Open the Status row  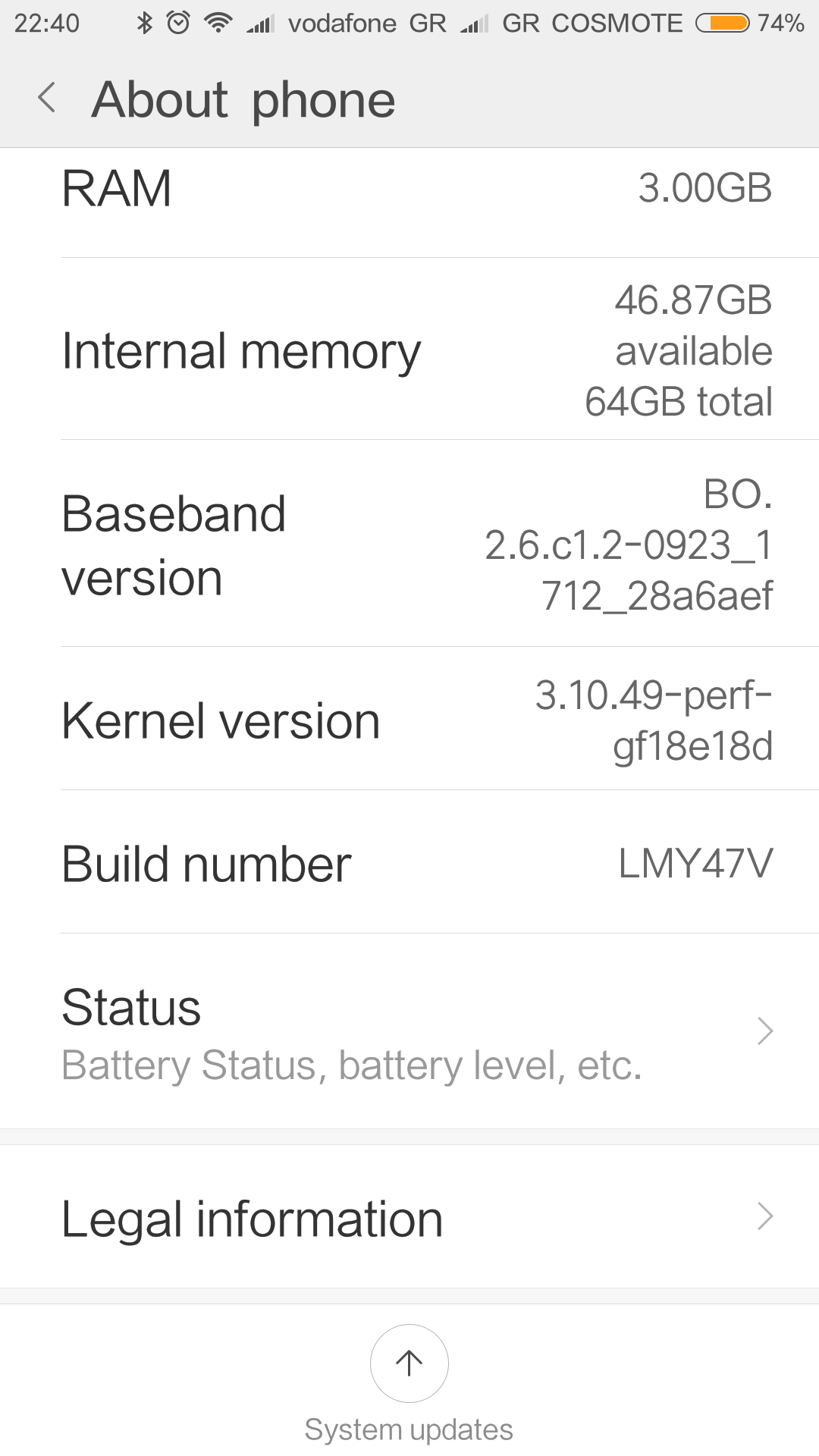coord(409,1033)
